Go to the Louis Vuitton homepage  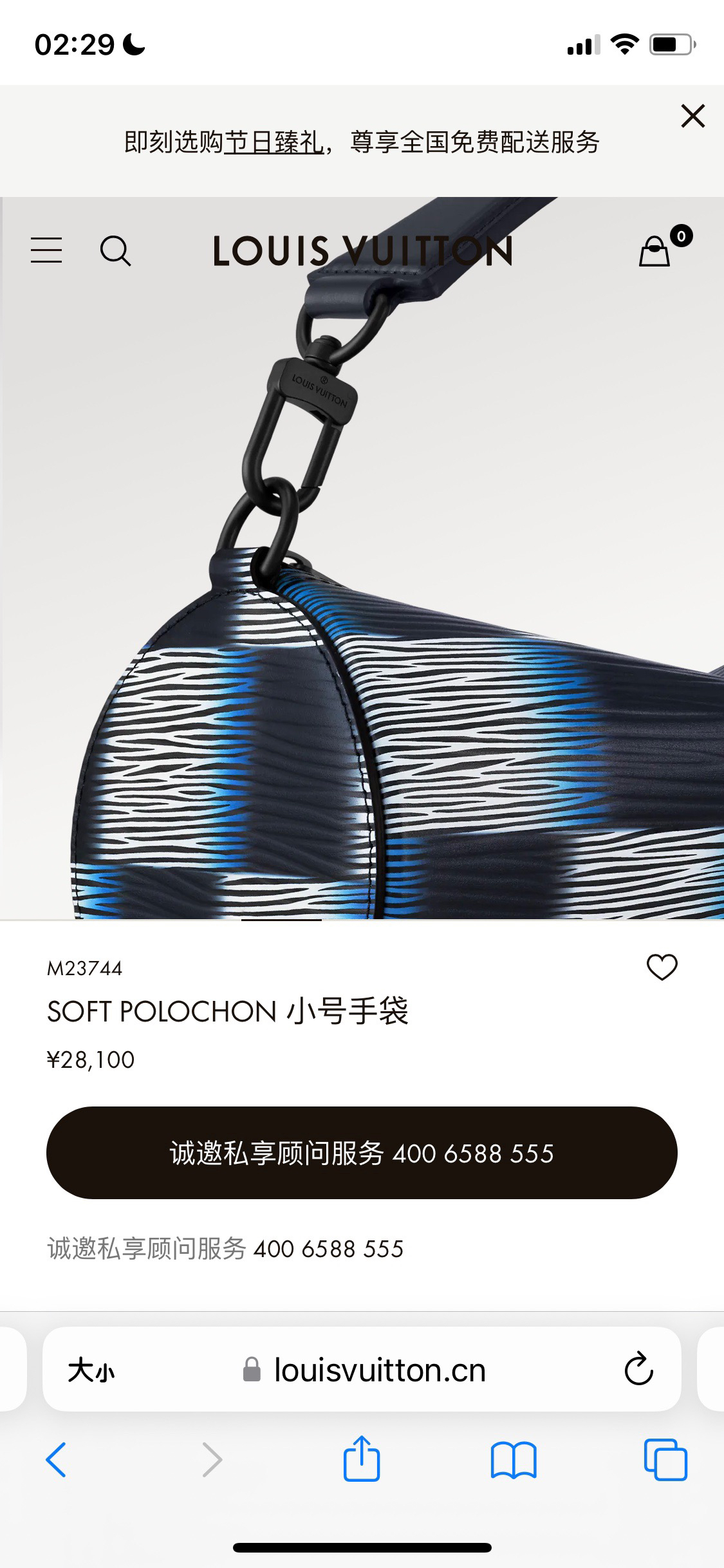click(362, 251)
